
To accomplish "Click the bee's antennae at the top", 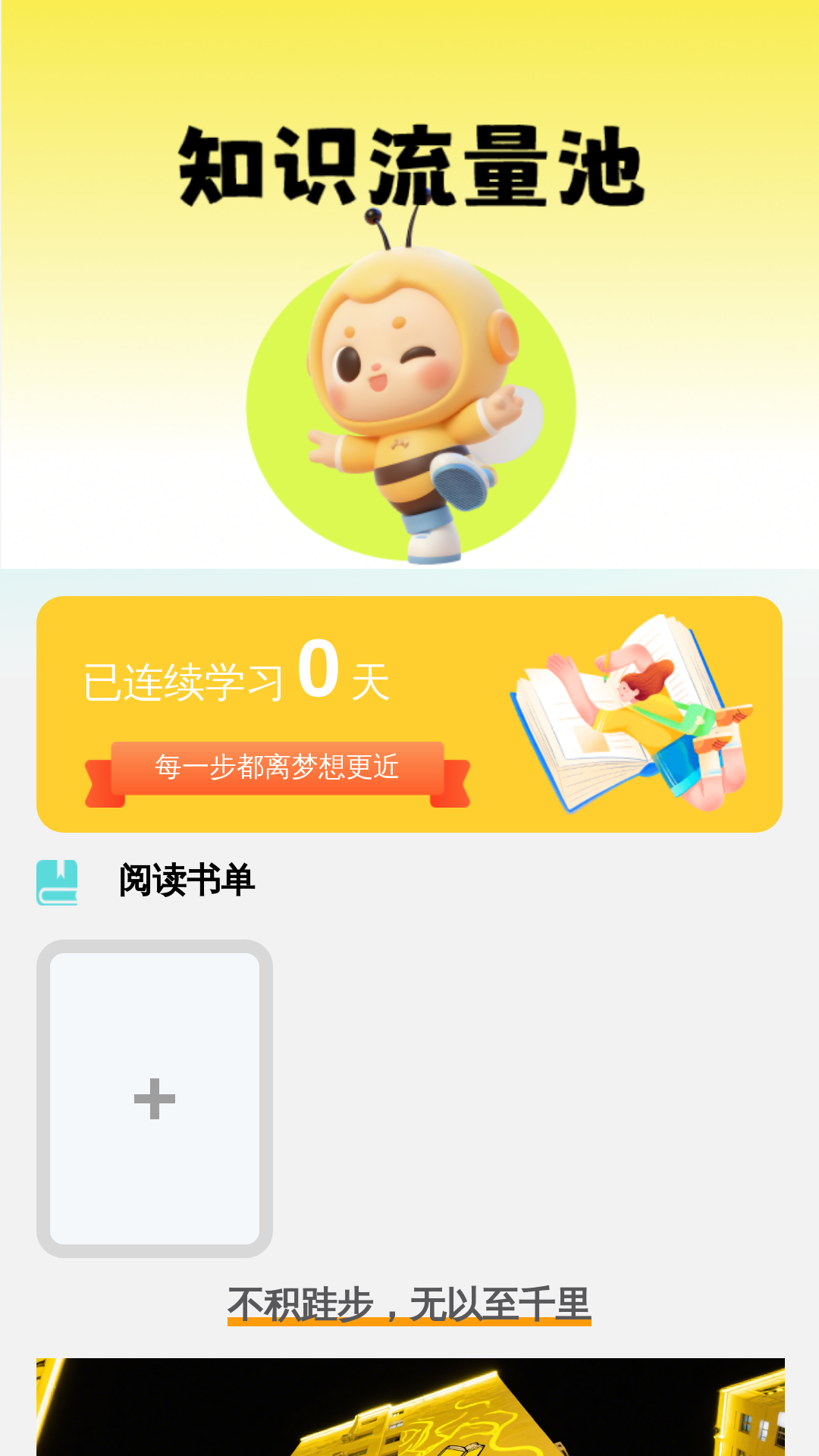I will pyautogui.click(x=394, y=227).
